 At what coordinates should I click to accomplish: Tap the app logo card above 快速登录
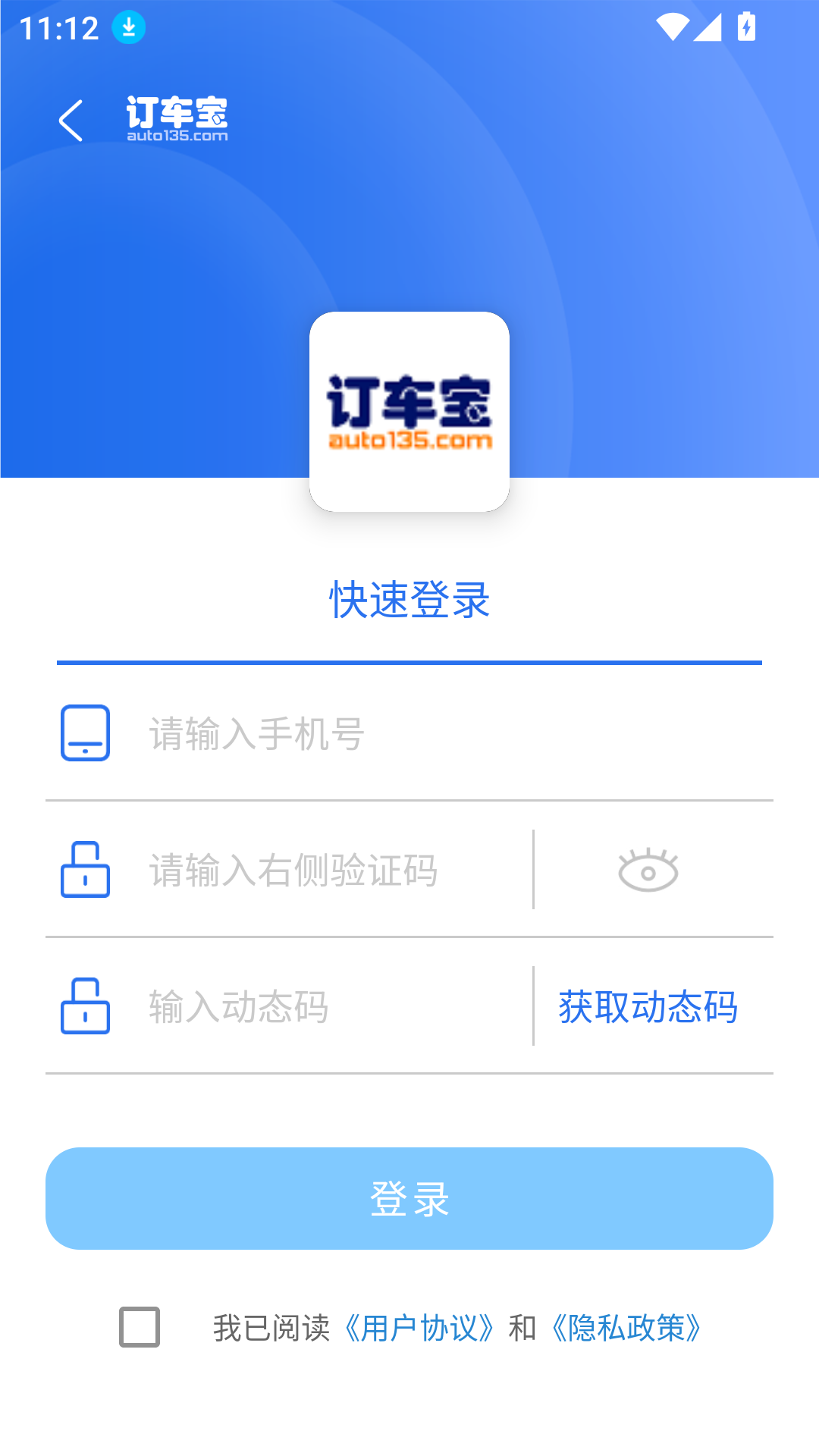pos(409,413)
